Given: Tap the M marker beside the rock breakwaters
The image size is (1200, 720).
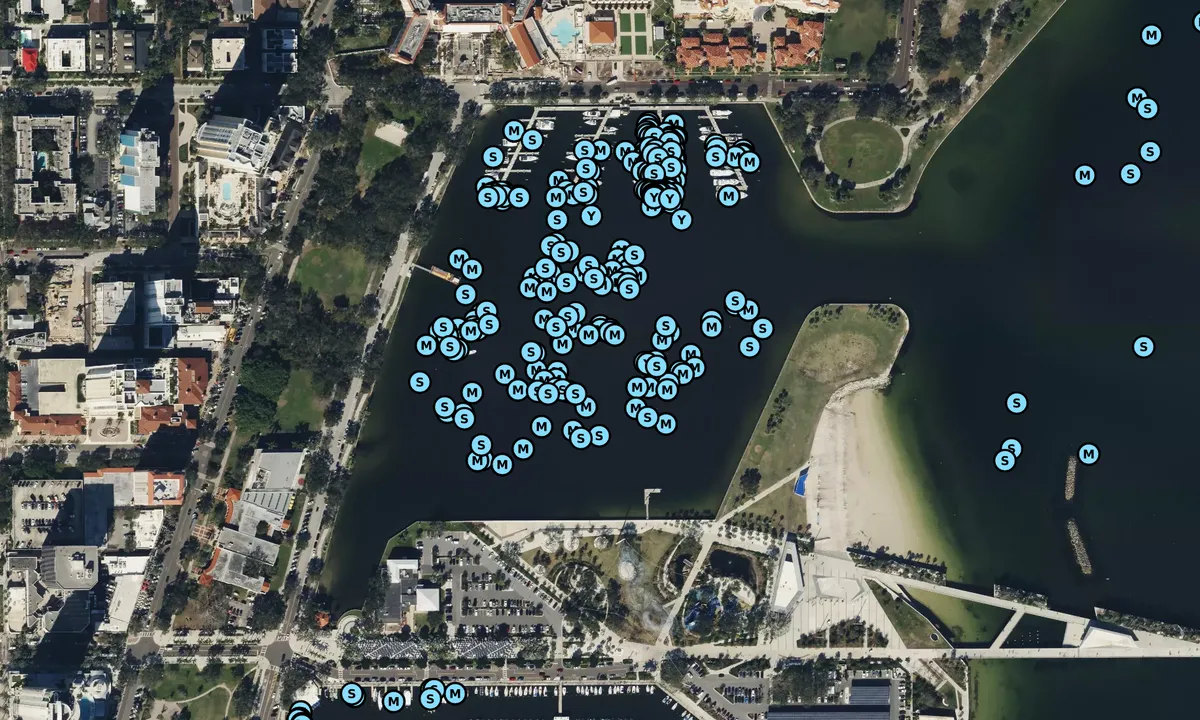Looking at the screenshot, I should (x=1089, y=454).
